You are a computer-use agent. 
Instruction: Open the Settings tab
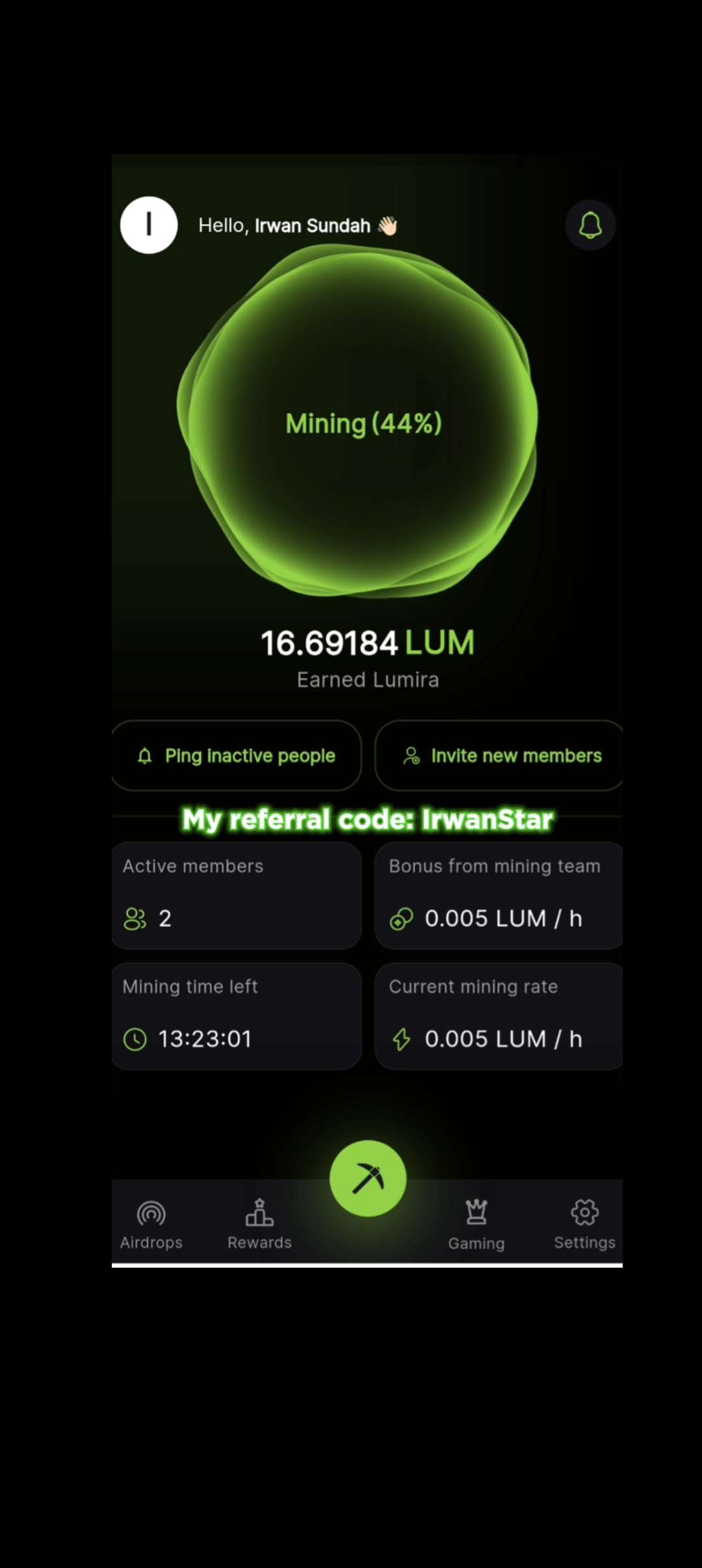(x=584, y=1225)
